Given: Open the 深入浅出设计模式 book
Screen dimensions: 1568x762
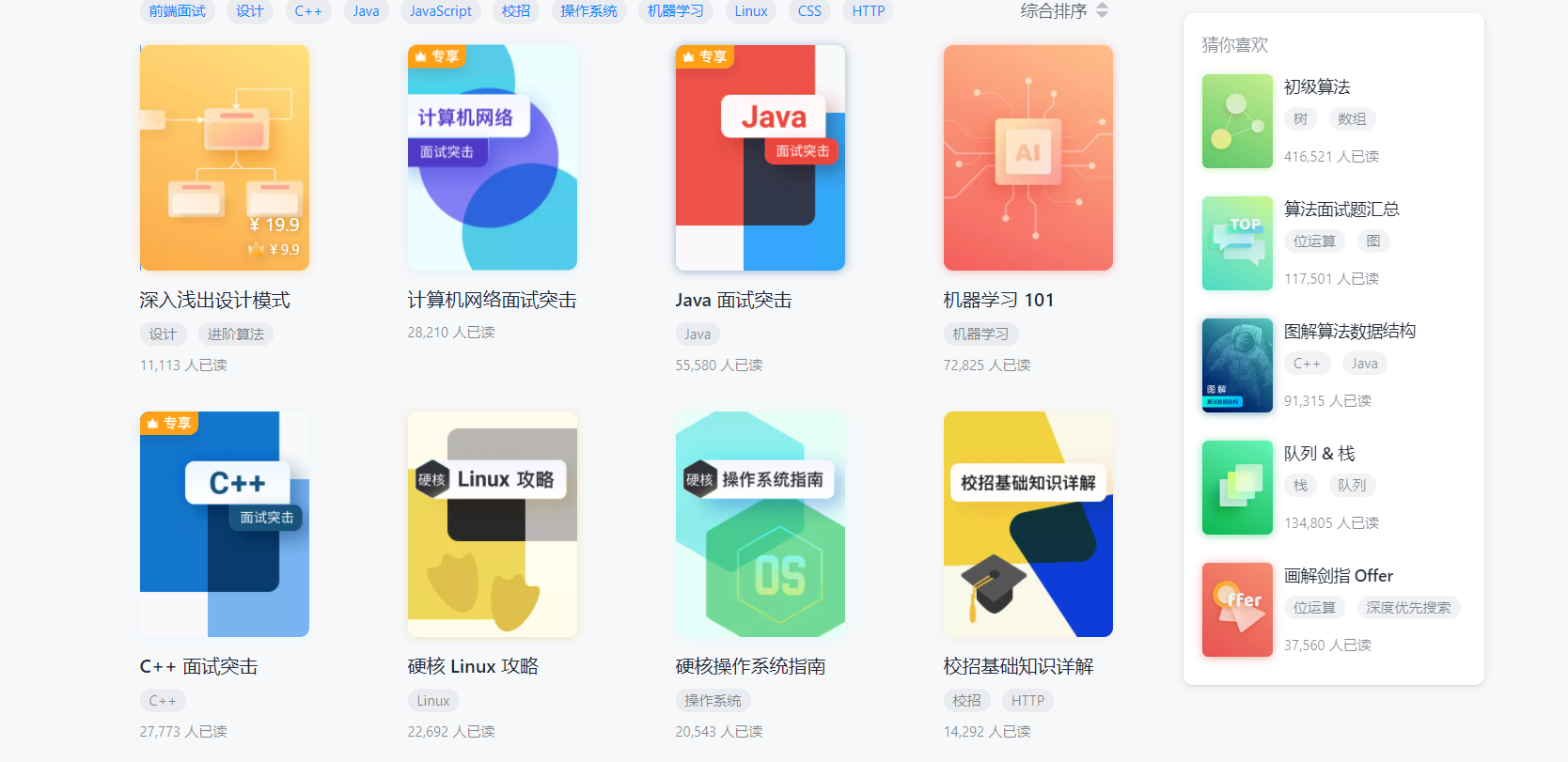Looking at the screenshot, I should [224, 158].
